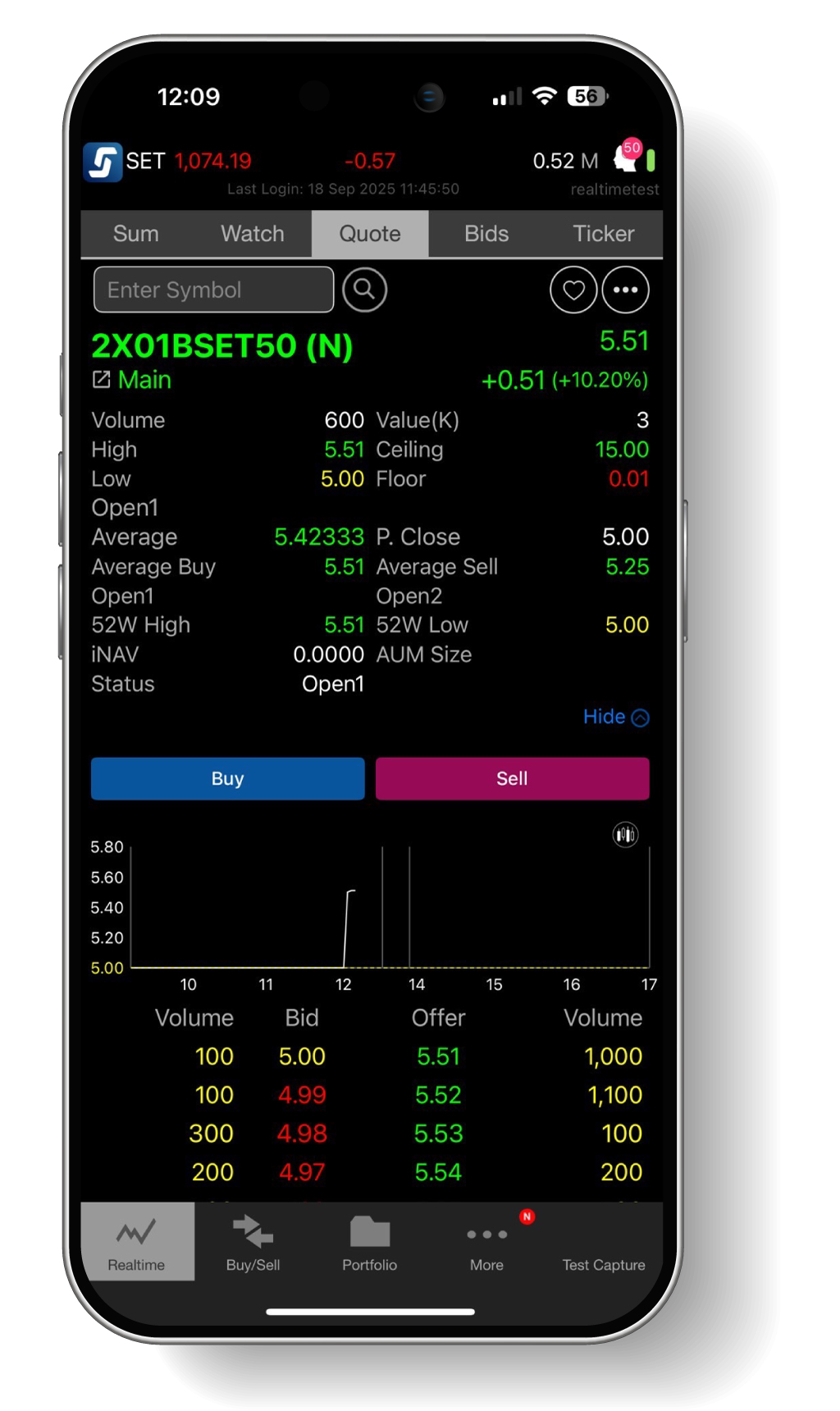The image size is (840, 1411).
Task: Open the notifications bell
Action: tap(628, 158)
